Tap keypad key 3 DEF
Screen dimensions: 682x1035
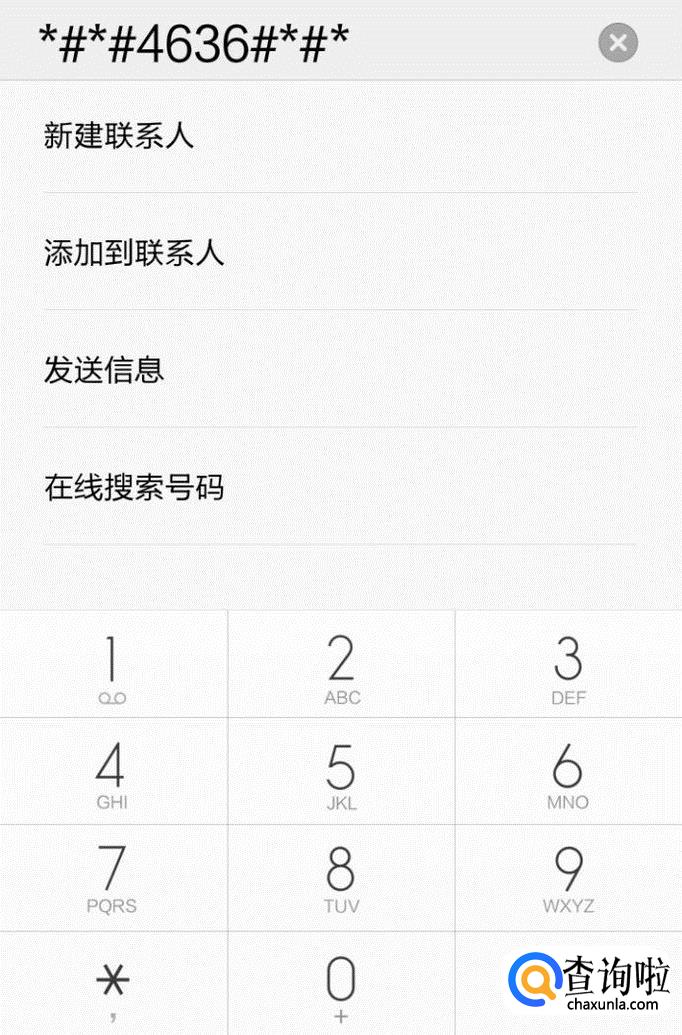568,665
